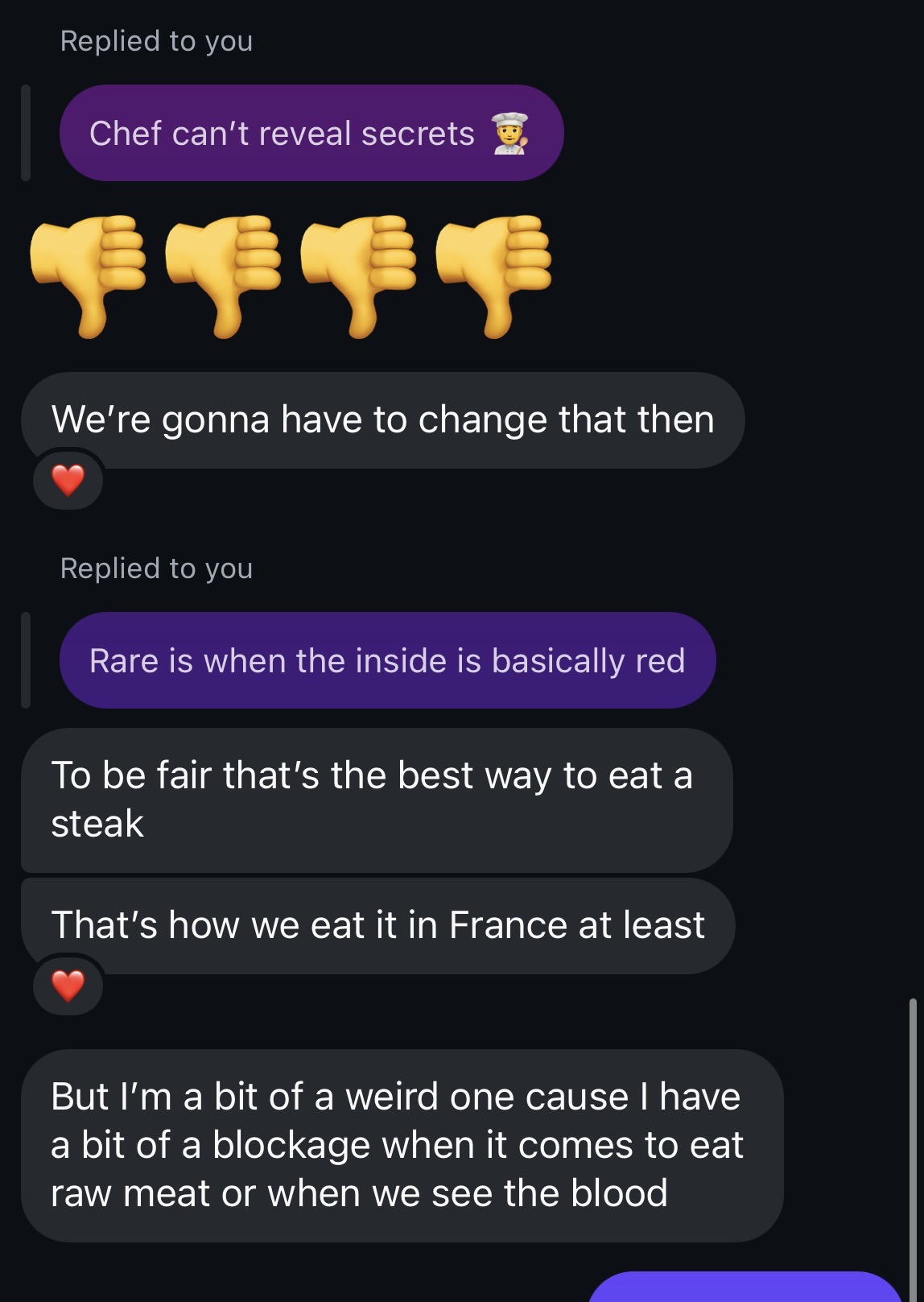Viewport: 924px width, 1302px height.
Task: View heart reaction under the France message
Action: [68, 986]
